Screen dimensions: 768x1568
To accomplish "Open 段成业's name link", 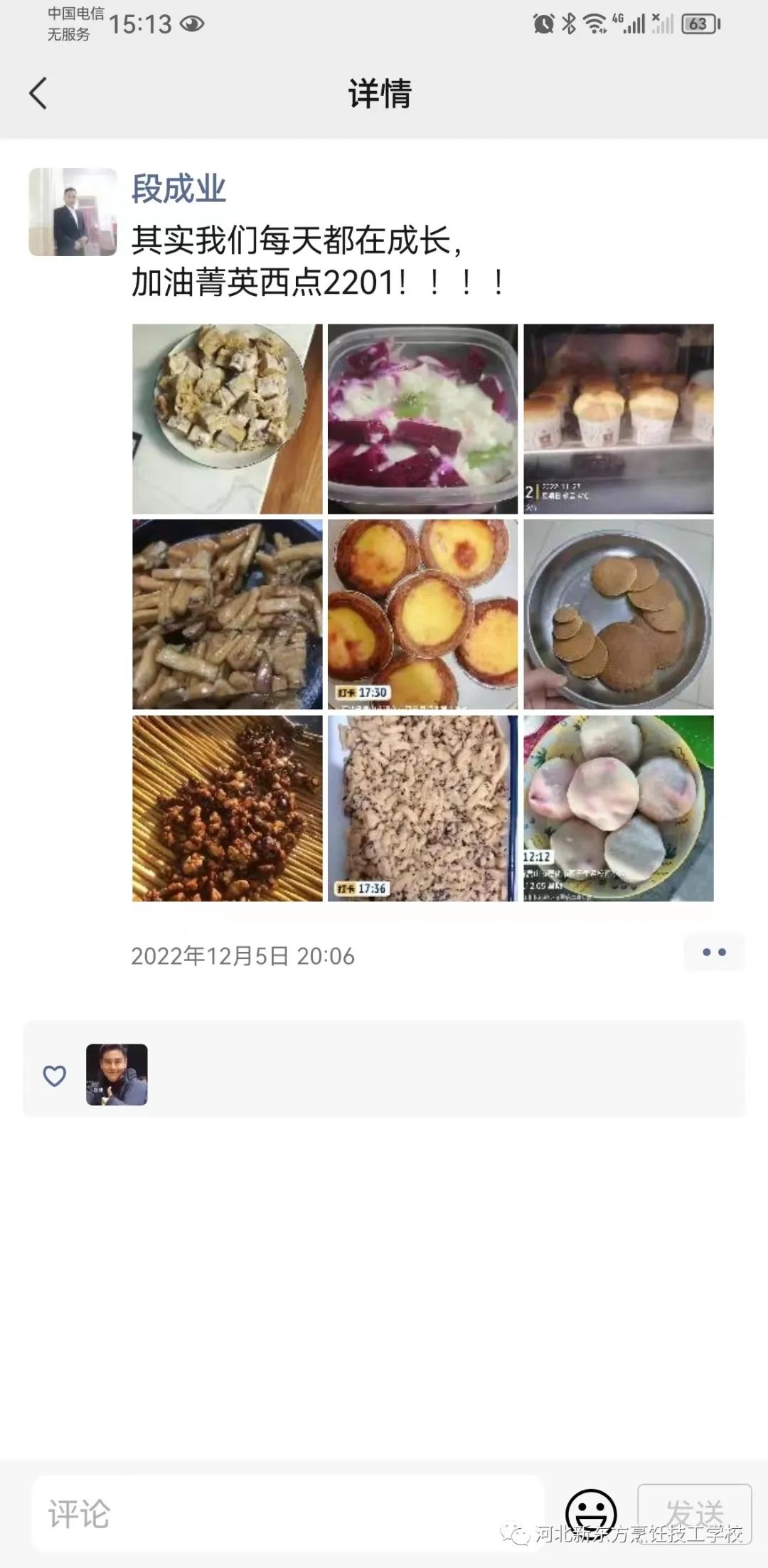I will tap(178, 189).
